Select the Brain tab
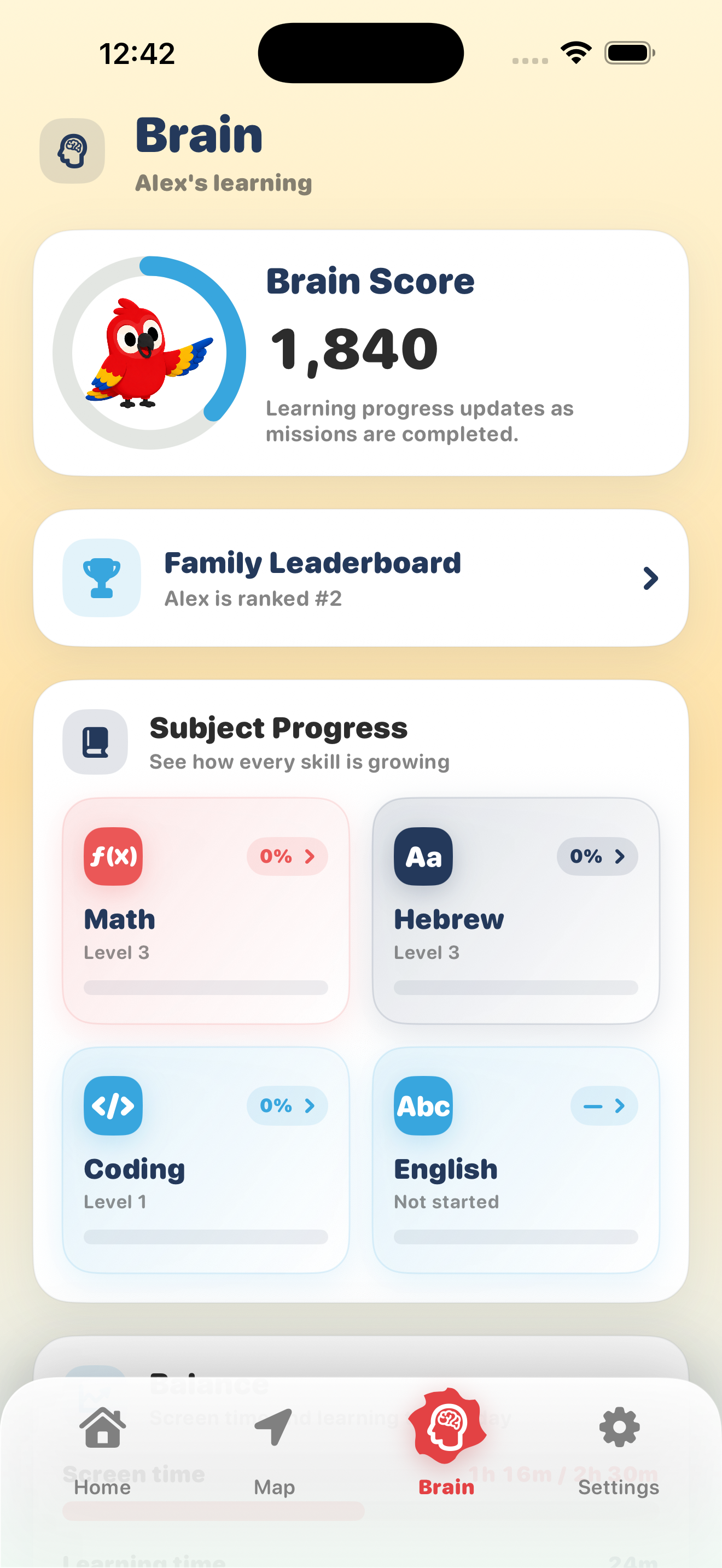The image size is (722, 1568). click(446, 1444)
